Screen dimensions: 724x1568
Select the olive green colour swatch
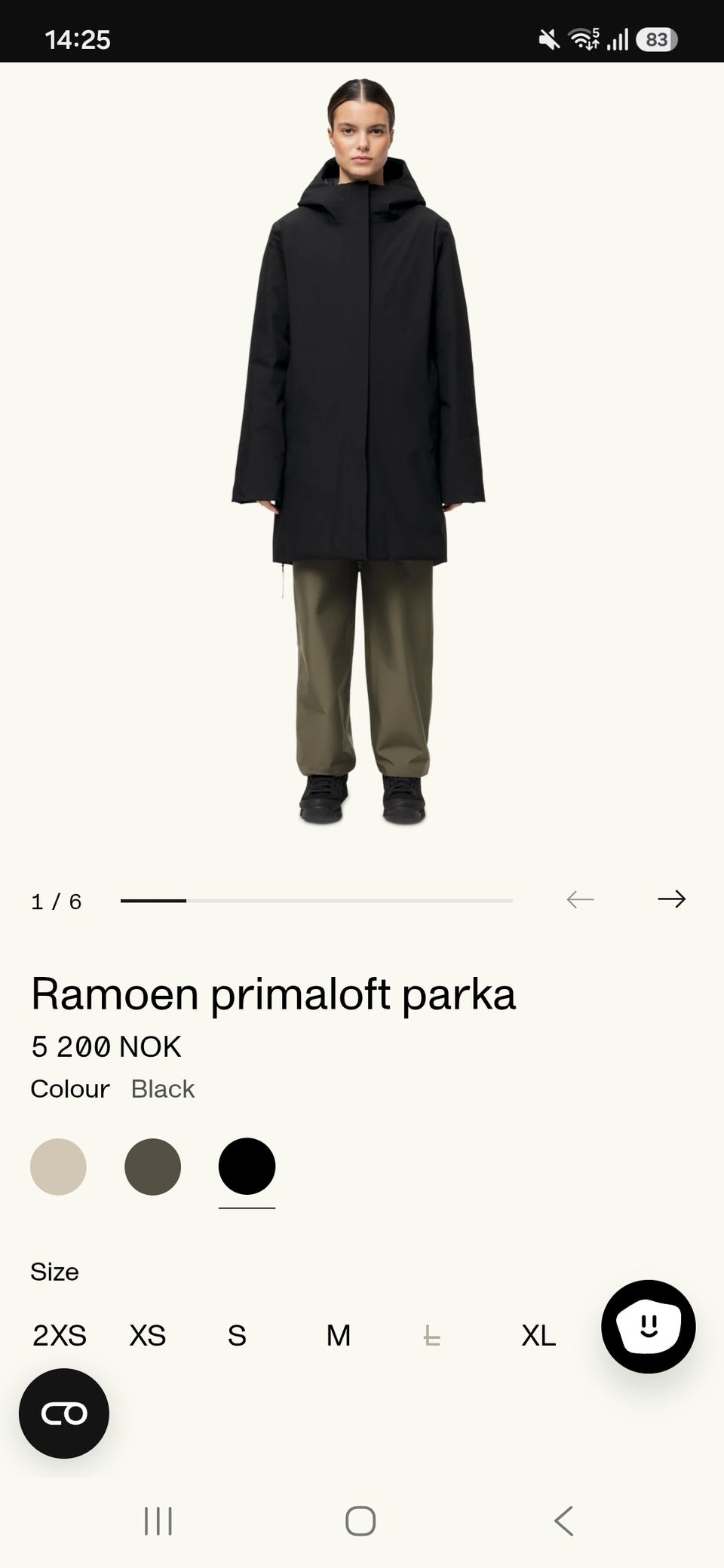pyautogui.click(x=152, y=1166)
